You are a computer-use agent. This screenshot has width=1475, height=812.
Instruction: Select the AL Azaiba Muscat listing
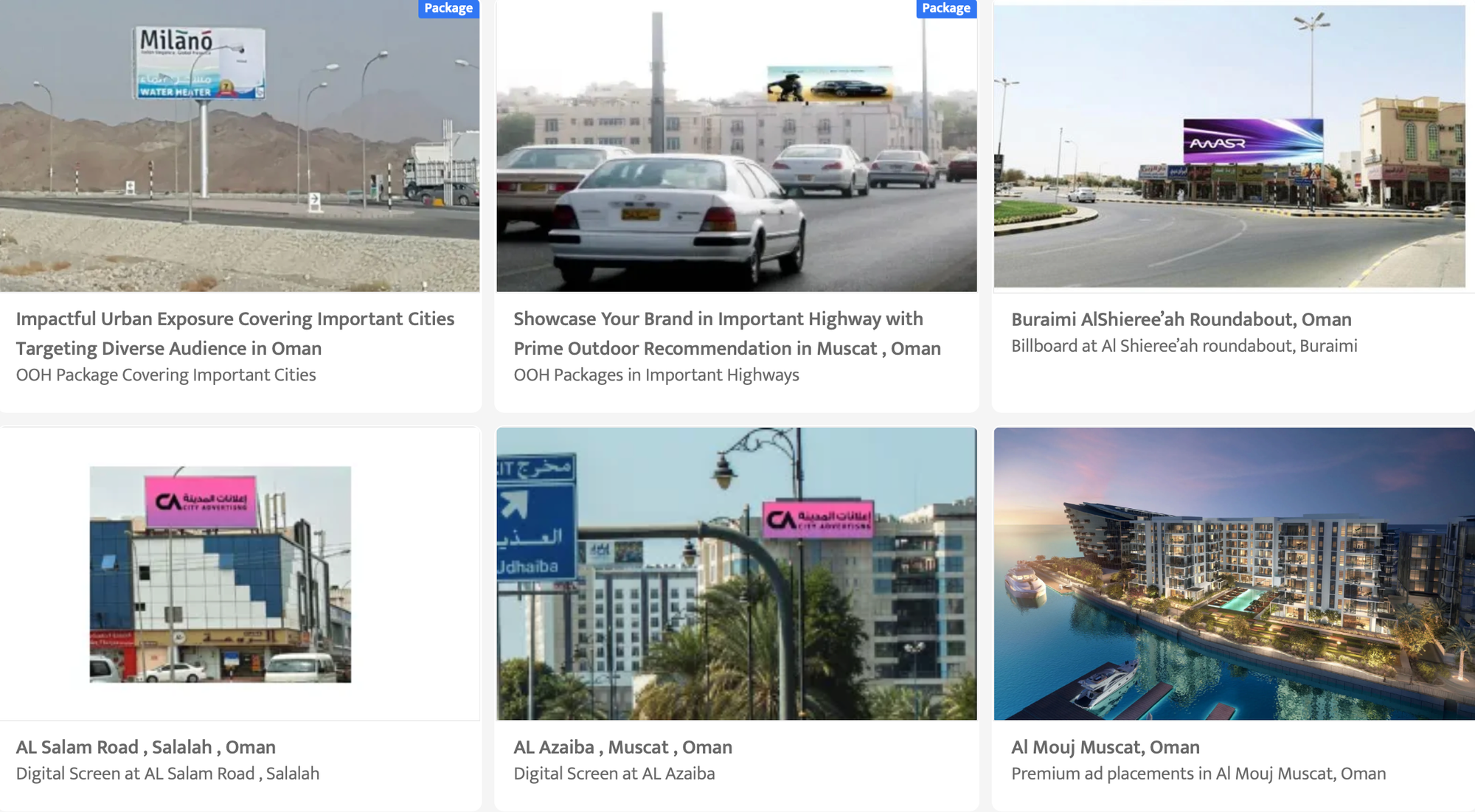[x=622, y=747]
